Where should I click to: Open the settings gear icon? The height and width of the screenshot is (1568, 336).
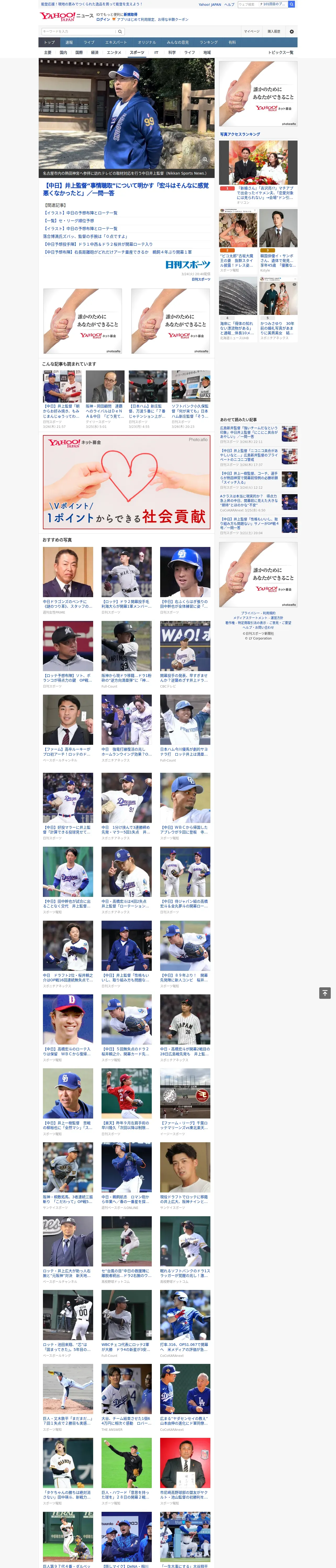[292, 32]
